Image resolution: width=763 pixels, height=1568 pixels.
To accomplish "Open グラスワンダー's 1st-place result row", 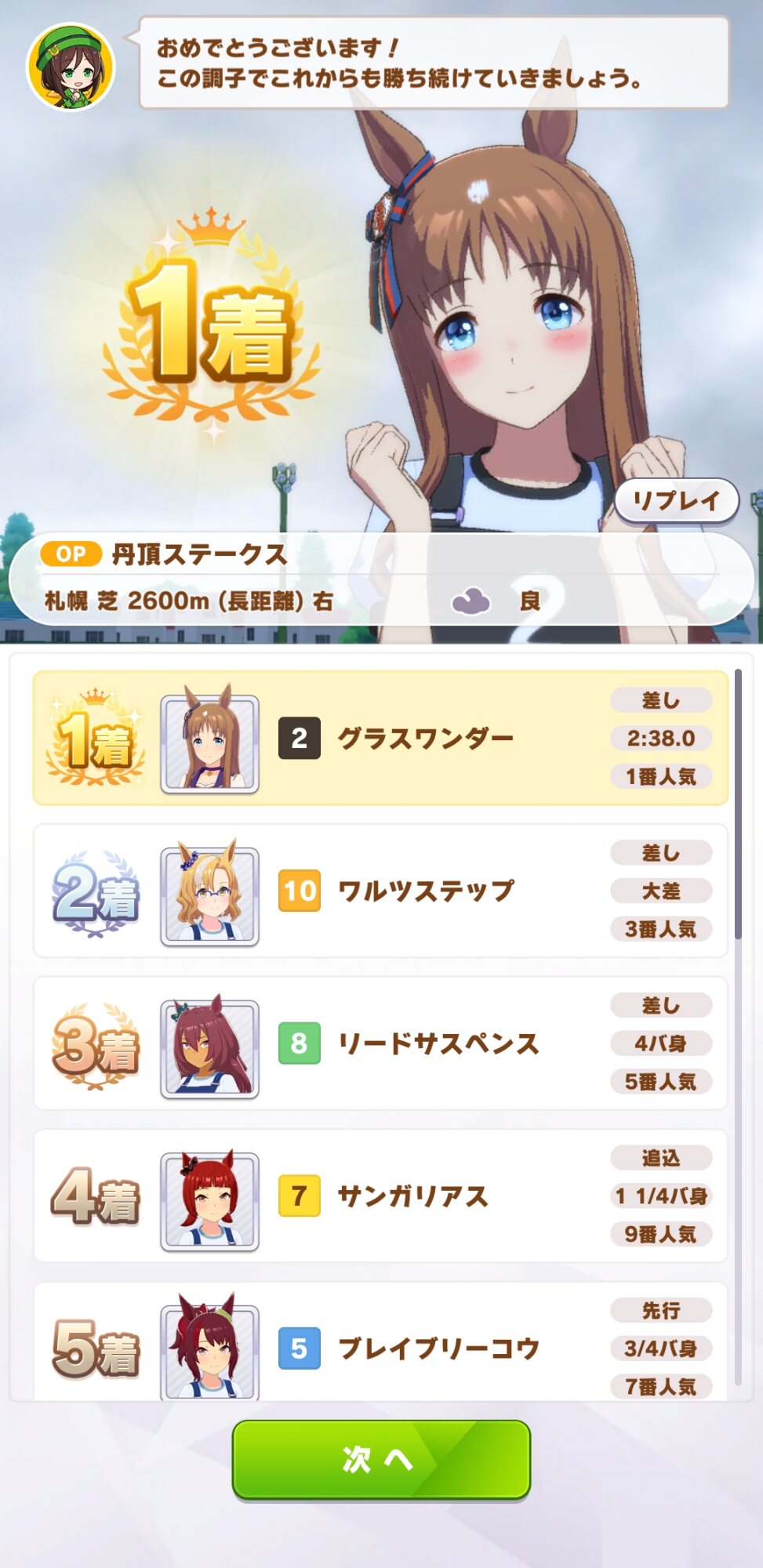I will [x=380, y=738].
